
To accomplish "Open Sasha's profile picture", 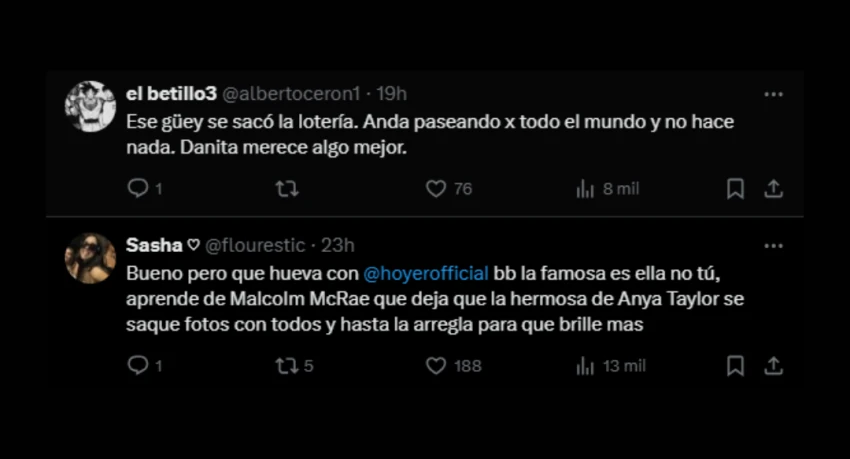I will 90,258.
